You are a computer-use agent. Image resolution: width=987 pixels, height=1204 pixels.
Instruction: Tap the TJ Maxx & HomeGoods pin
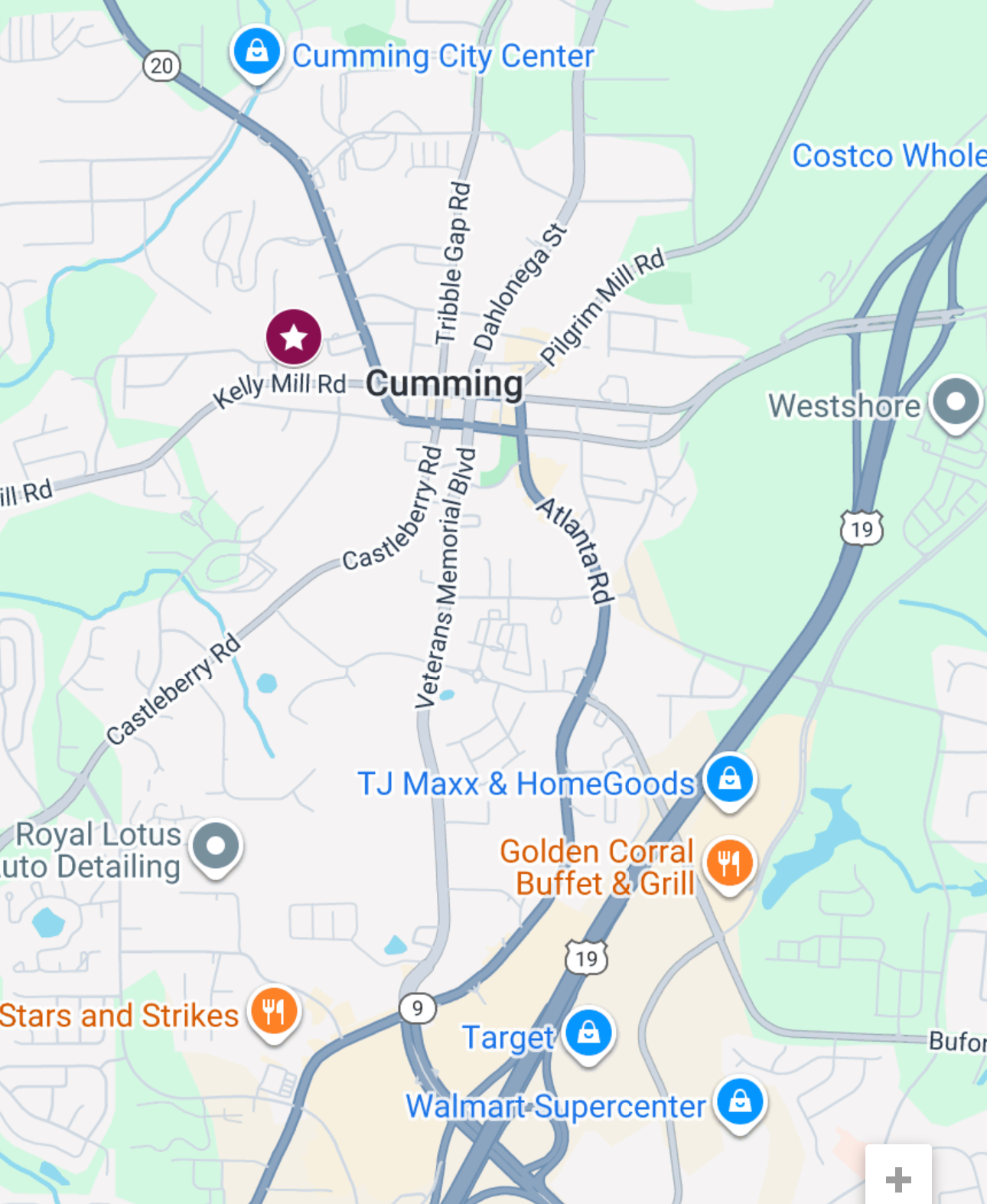(x=730, y=779)
